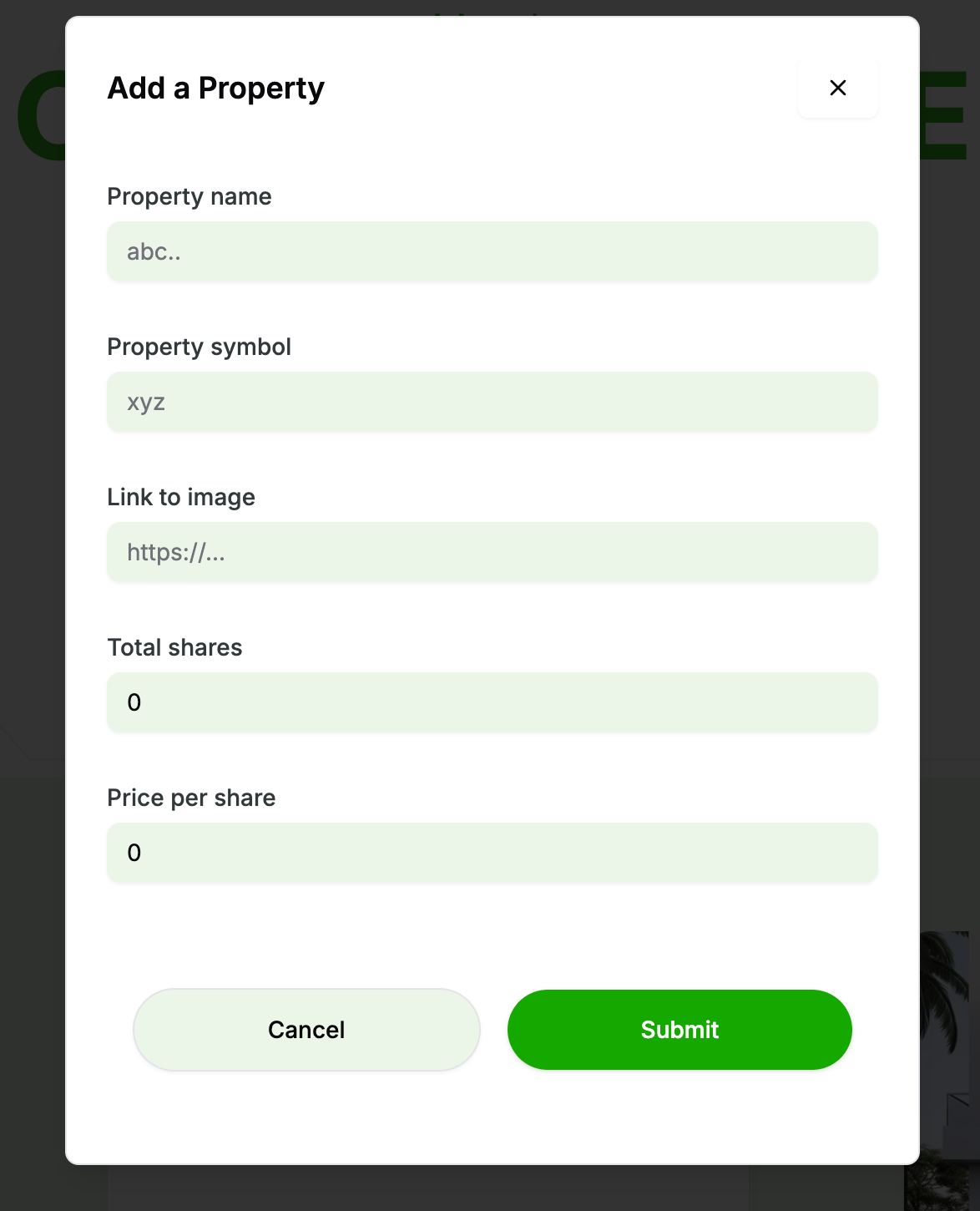
Task: Focus the Property name field
Action: (492, 251)
